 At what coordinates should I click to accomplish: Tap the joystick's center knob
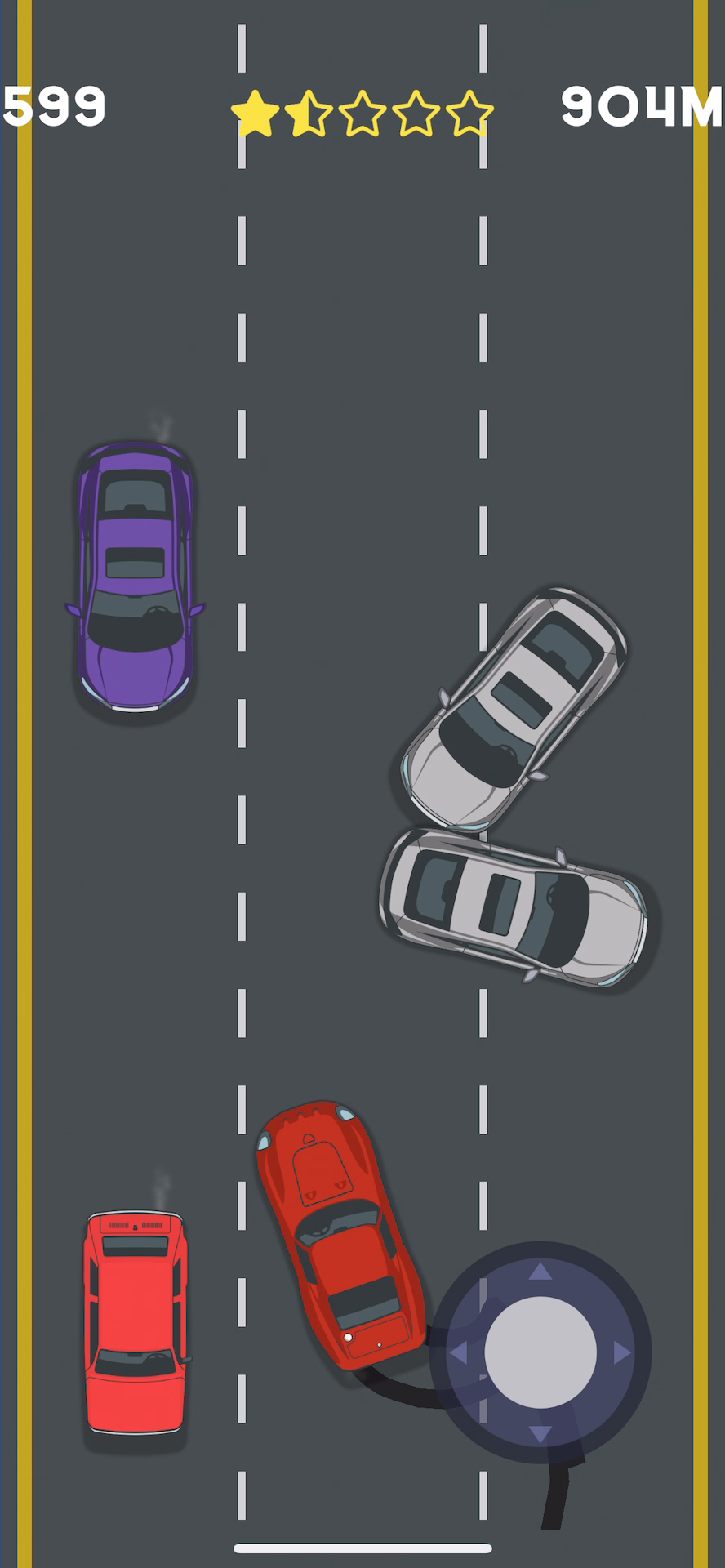pos(540,1352)
